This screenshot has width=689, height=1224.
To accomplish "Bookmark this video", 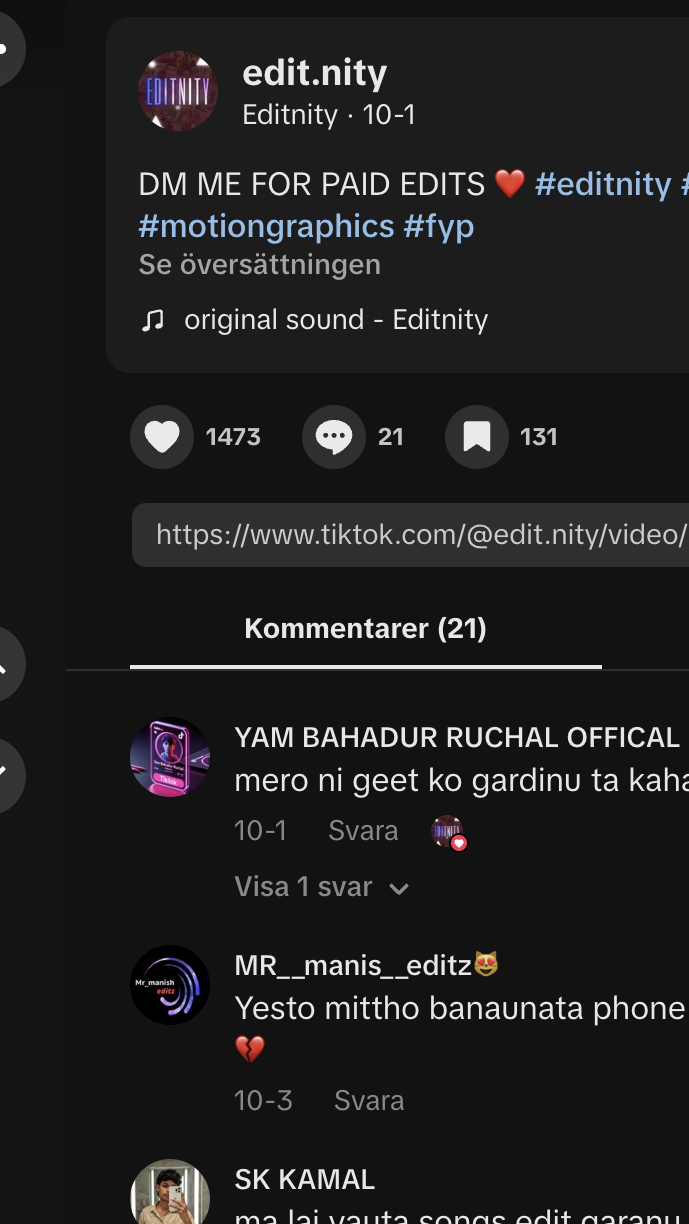I will click(x=477, y=437).
